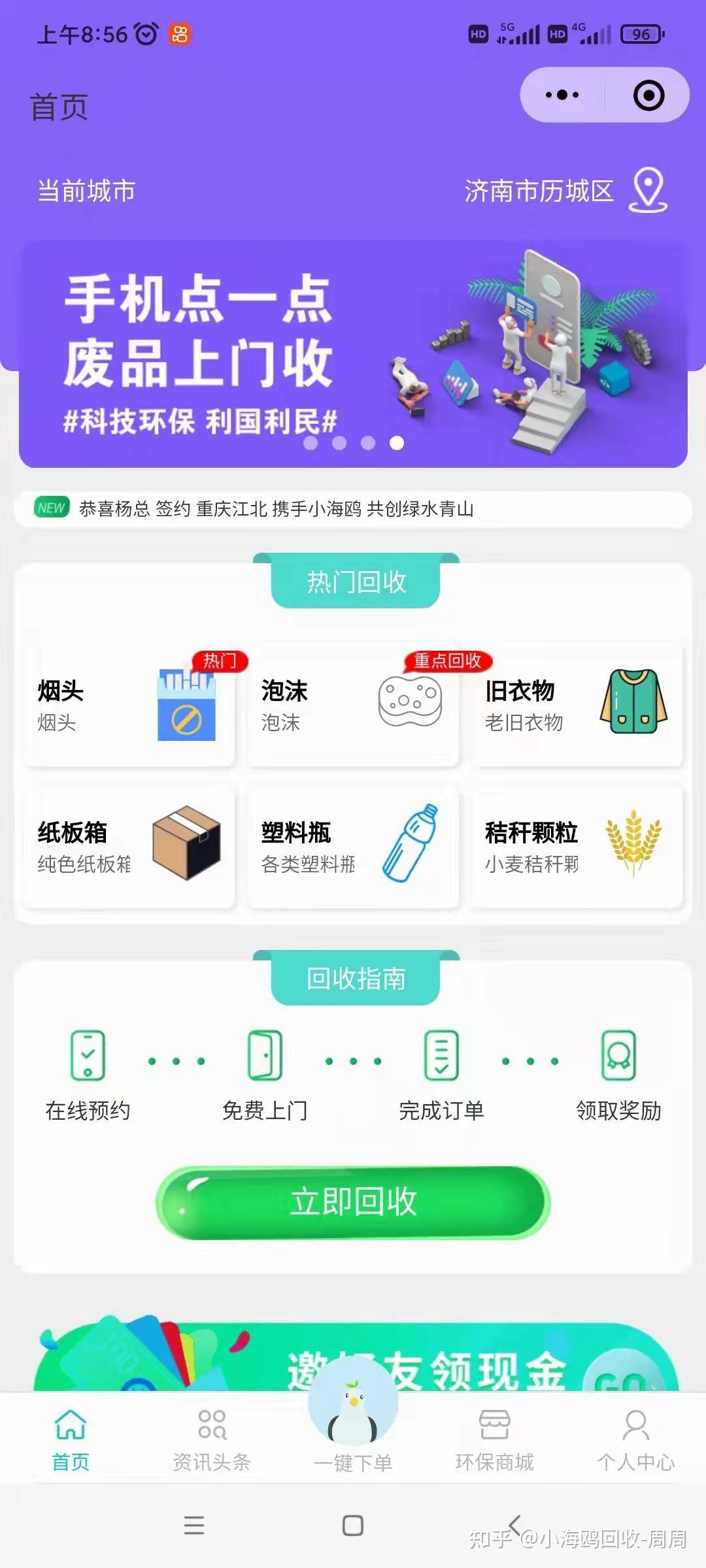Open the mini program more-options menu
Image resolution: width=706 pixels, height=1568 pixels.
point(562,95)
